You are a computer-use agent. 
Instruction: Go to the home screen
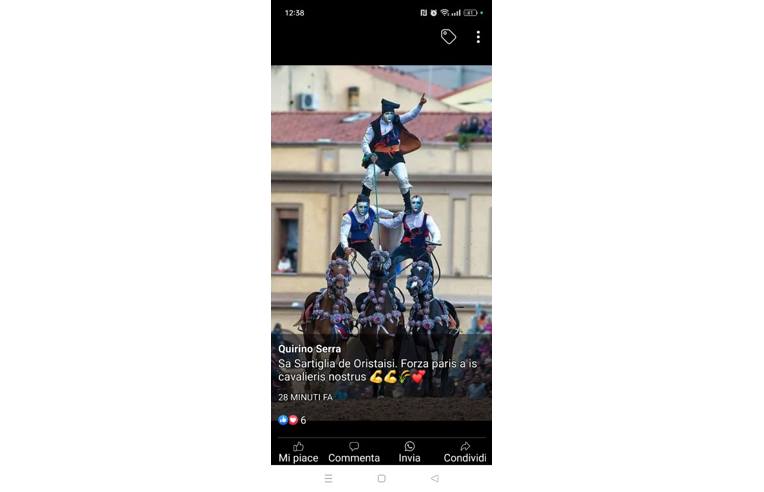click(x=381, y=479)
